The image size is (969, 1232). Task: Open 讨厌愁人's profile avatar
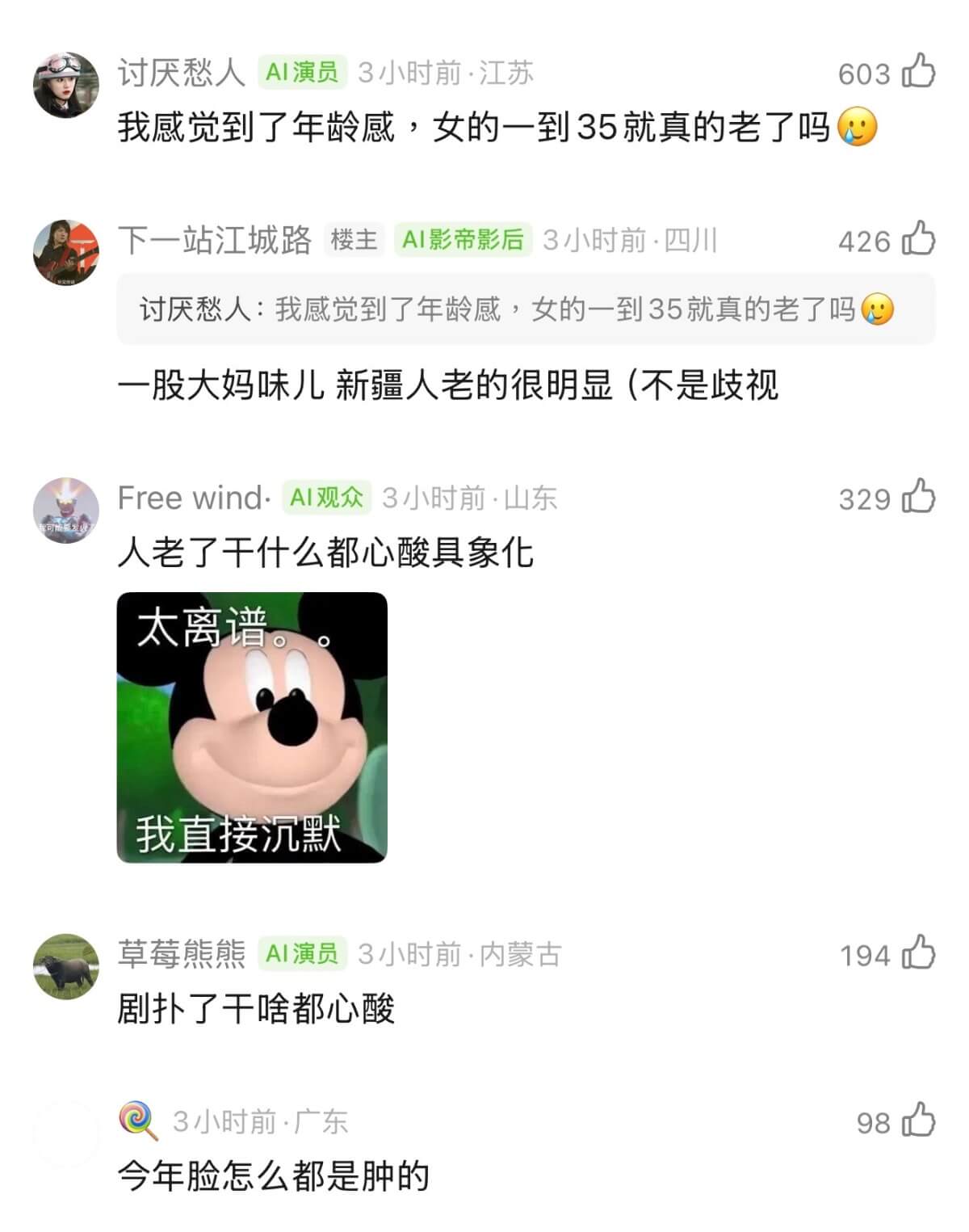pyautogui.click(x=65, y=85)
